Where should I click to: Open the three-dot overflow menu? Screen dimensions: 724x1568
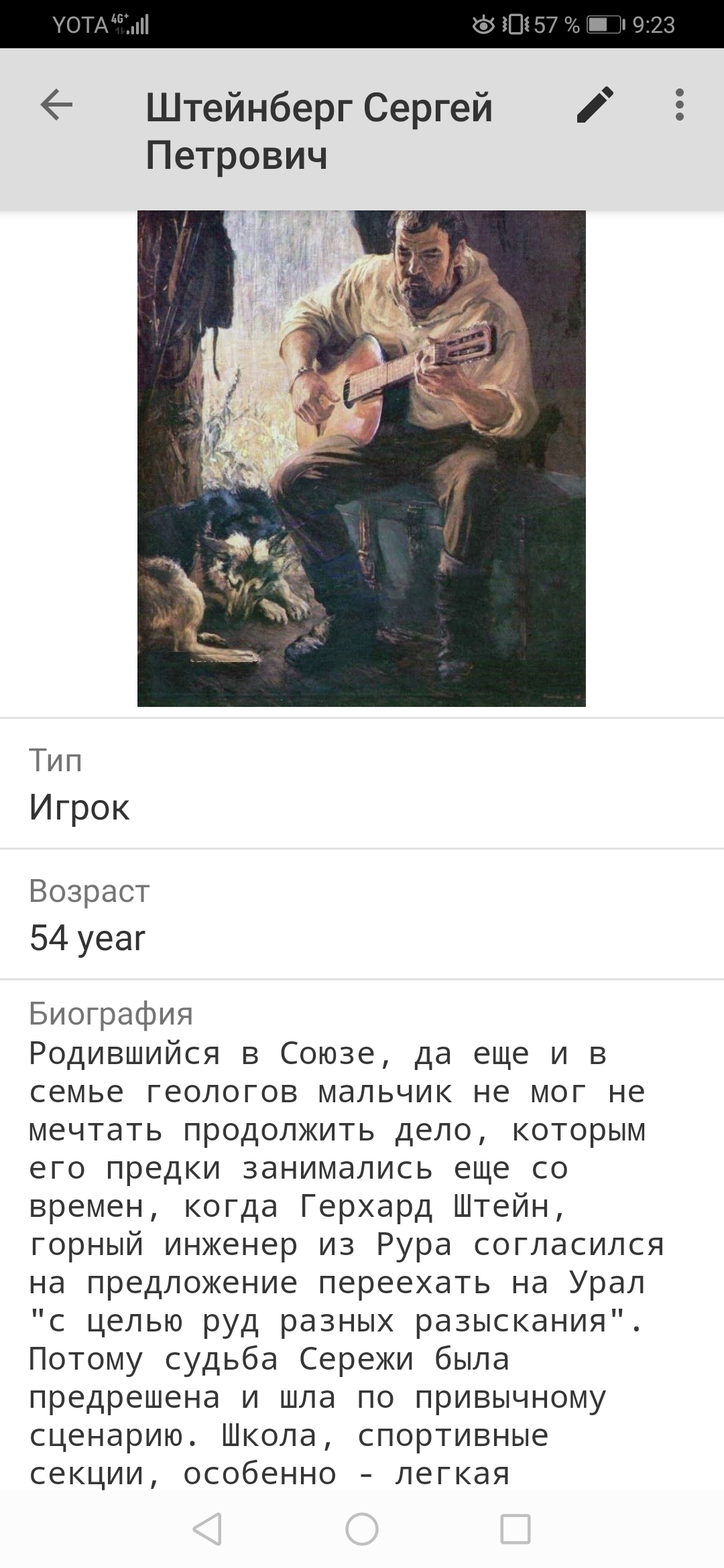point(679,105)
